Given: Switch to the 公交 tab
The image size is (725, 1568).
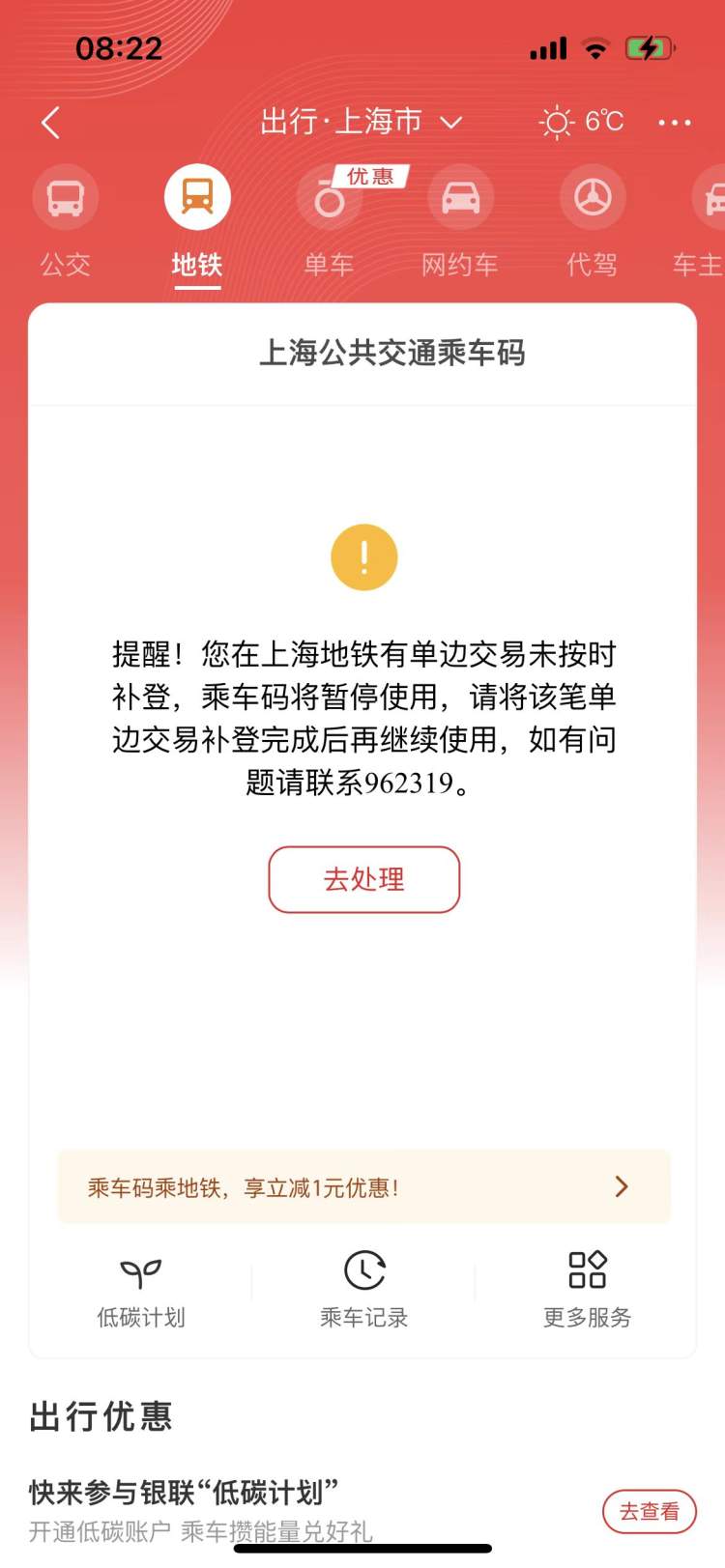Looking at the screenshot, I should [x=66, y=222].
